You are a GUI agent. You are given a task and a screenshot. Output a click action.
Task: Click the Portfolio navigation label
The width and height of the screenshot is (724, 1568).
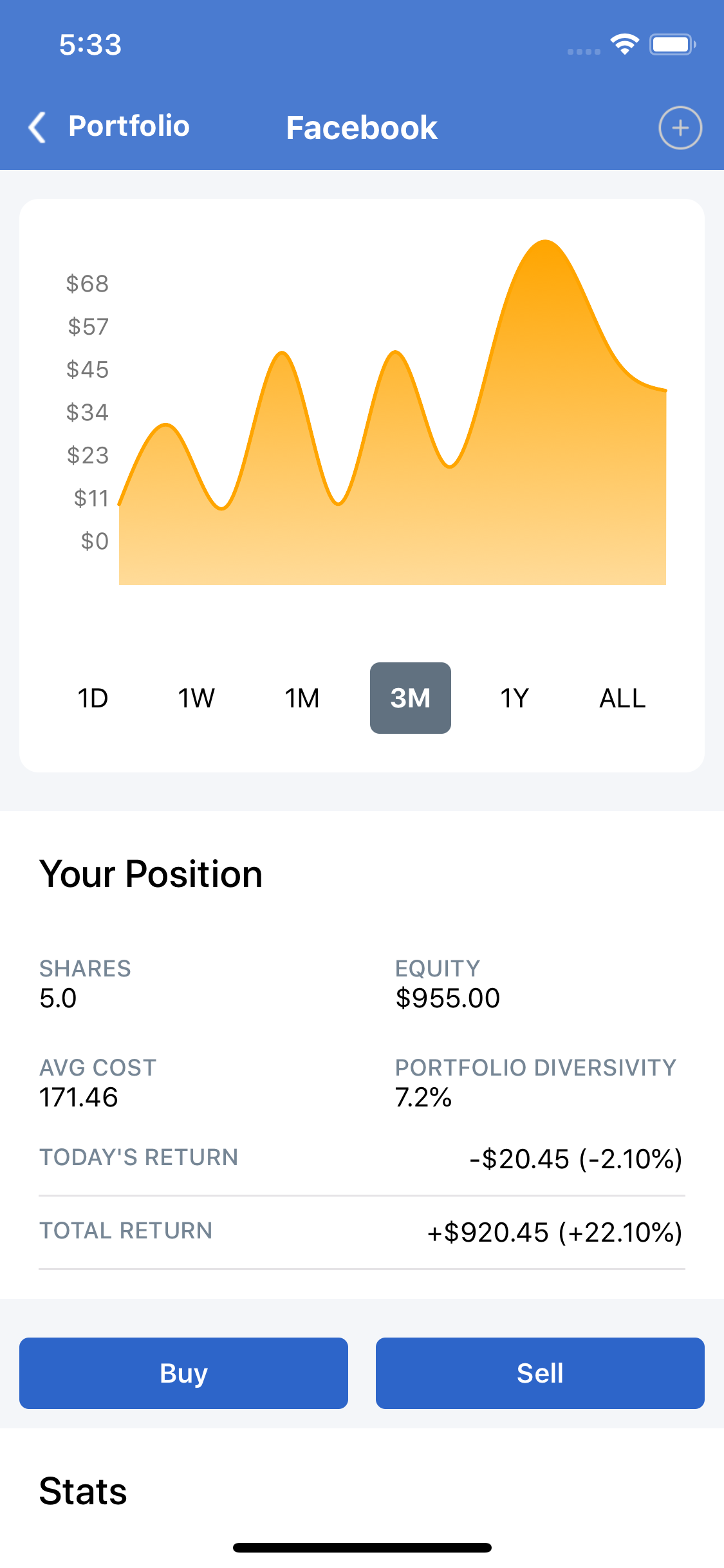tap(129, 126)
